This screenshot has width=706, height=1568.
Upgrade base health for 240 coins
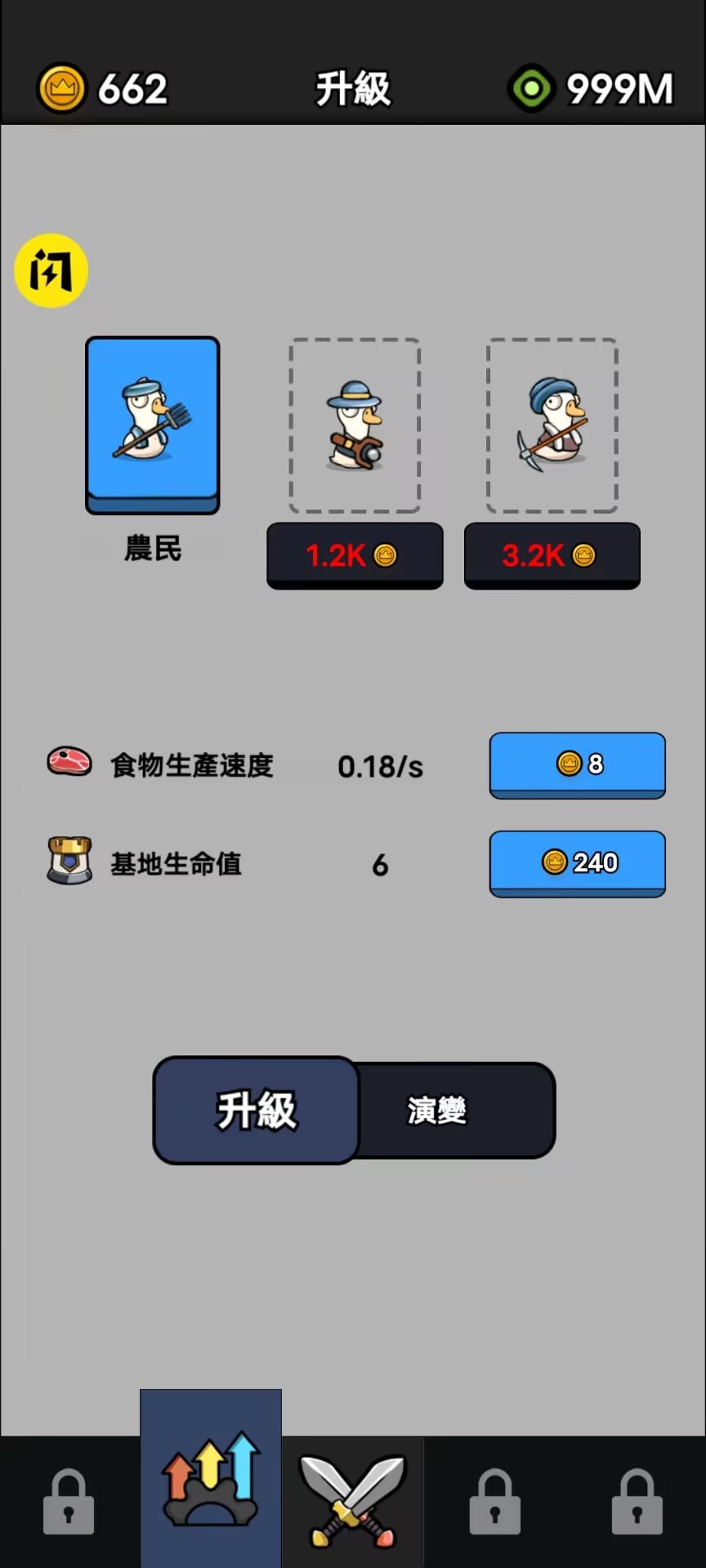(x=577, y=863)
